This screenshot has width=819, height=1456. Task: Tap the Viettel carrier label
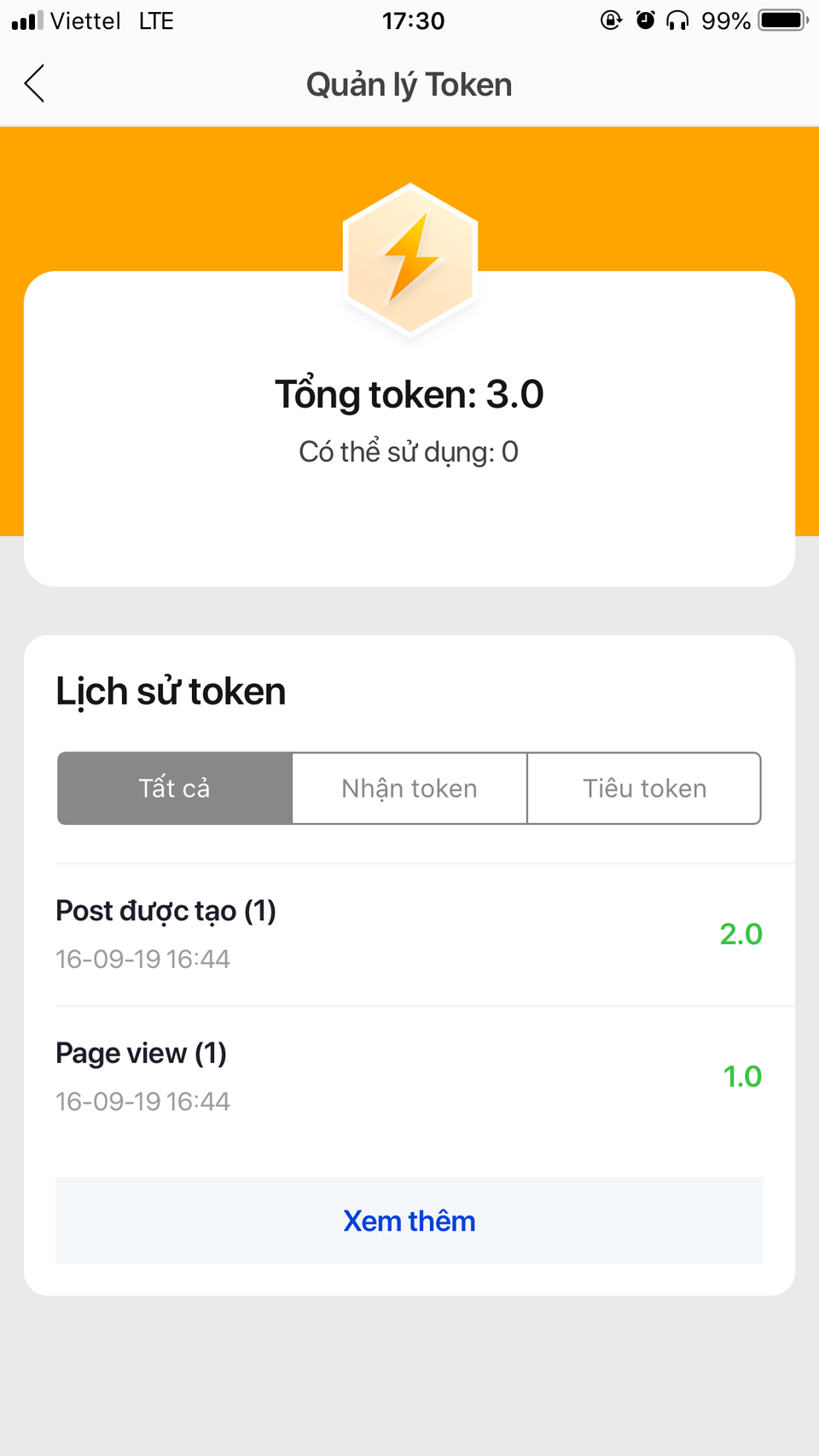click(x=85, y=20)
